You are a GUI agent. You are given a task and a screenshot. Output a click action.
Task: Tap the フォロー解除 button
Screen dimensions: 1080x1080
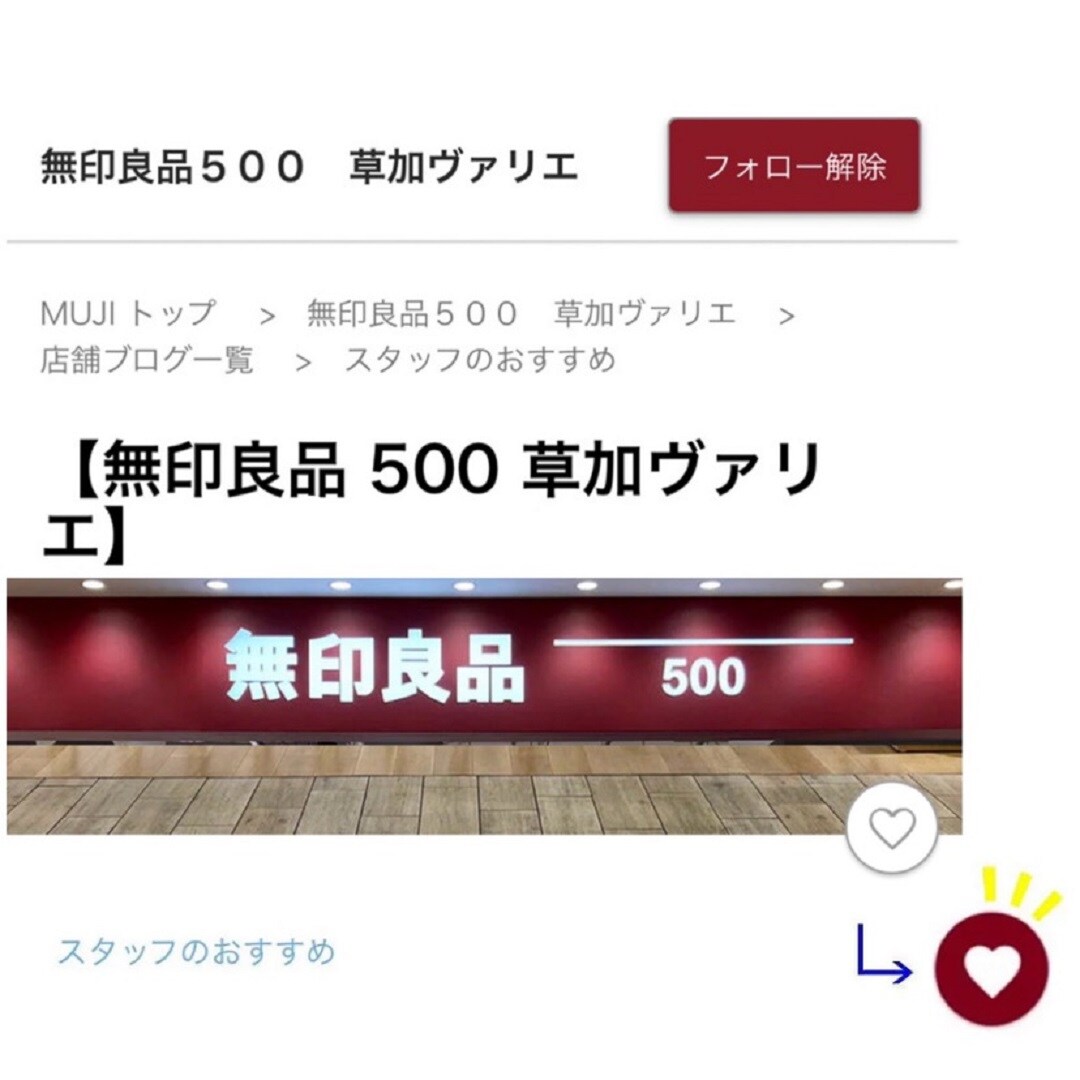click(x=794, y=166)
